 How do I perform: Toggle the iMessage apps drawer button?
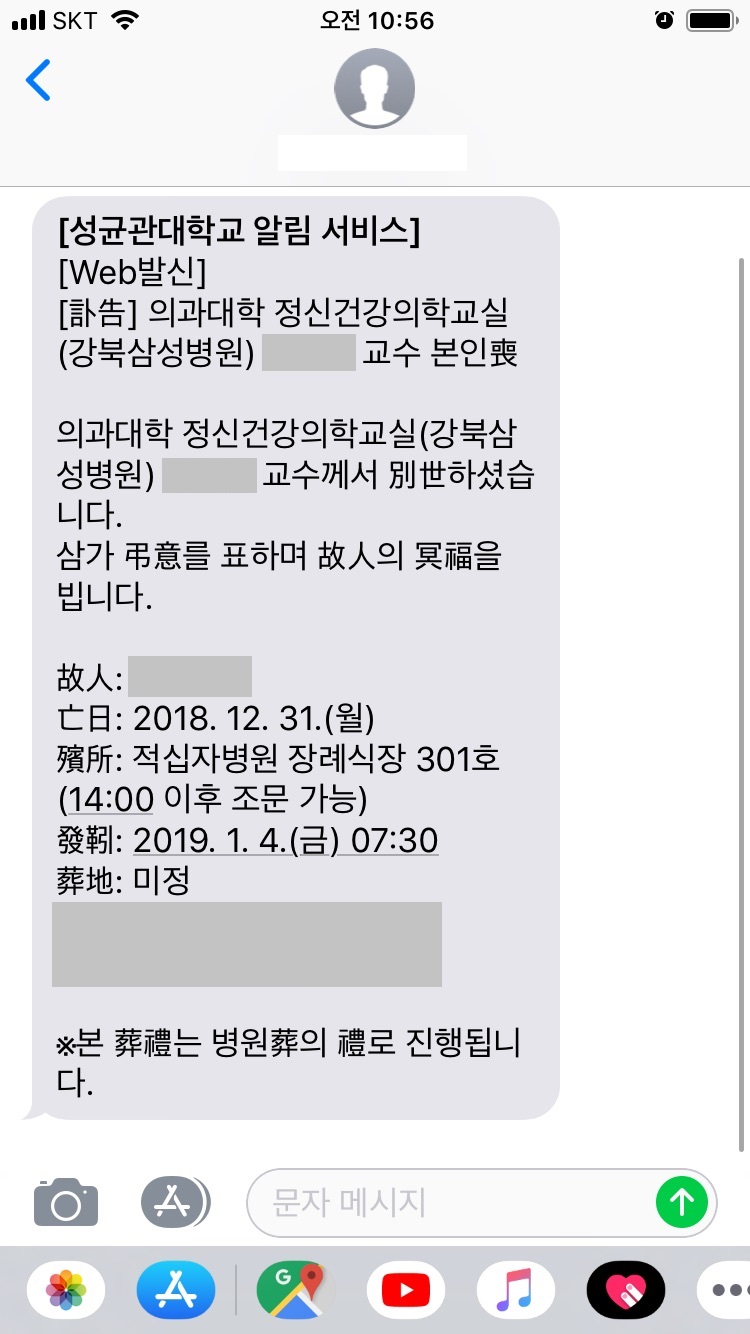pyautogui.click(x=174, y=1201)
